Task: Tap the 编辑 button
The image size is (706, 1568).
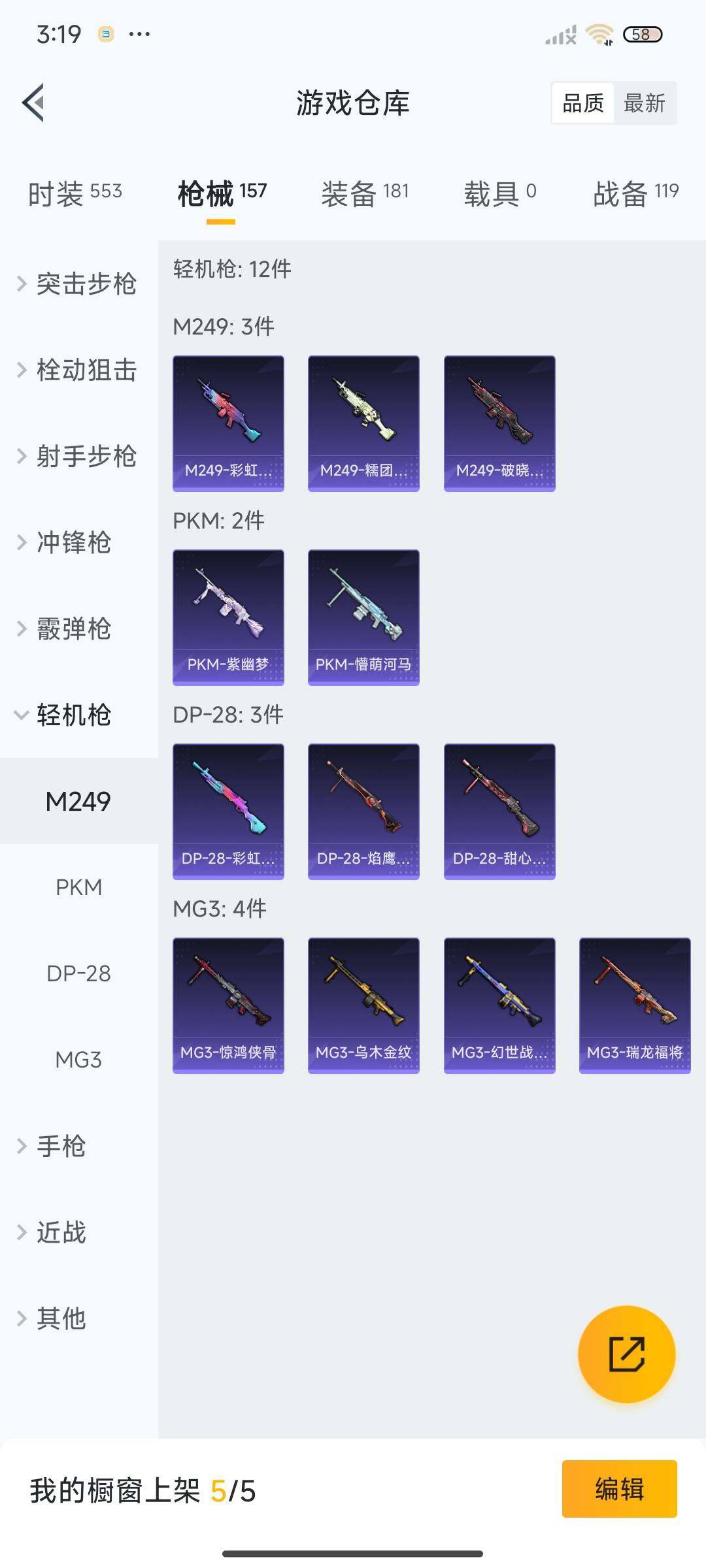Action: 619,1489
